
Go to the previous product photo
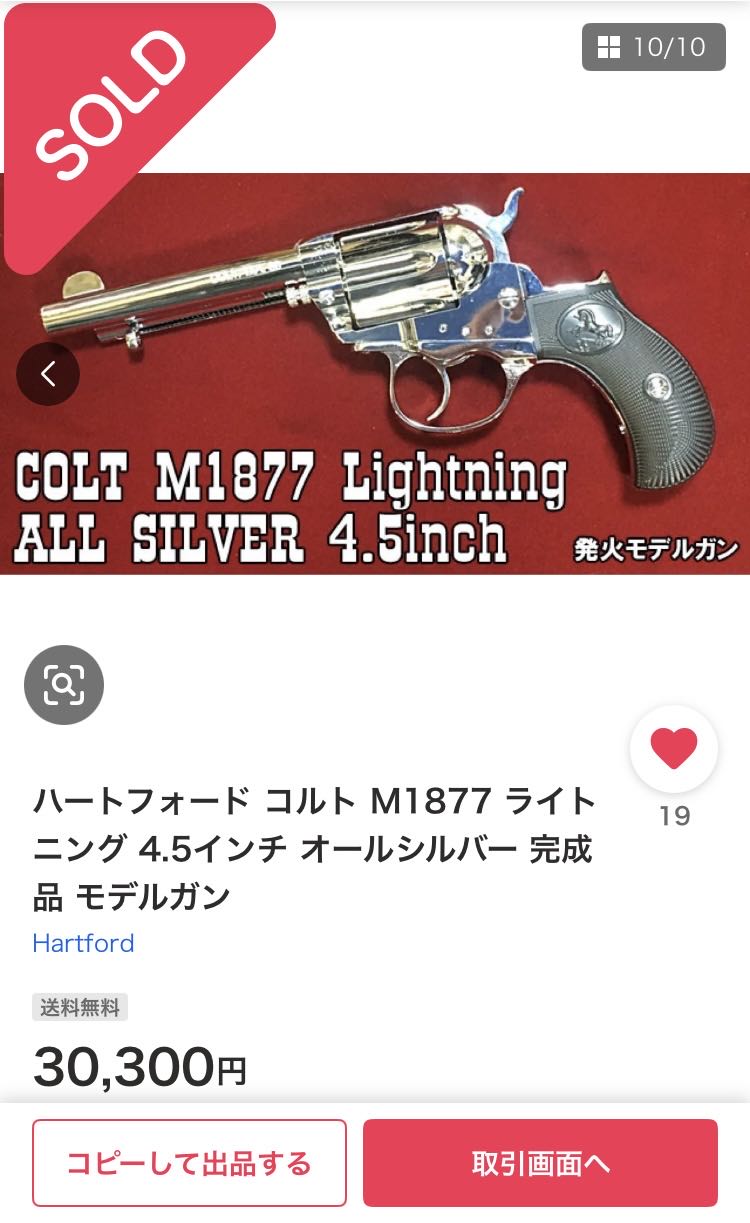click(47, 374)
